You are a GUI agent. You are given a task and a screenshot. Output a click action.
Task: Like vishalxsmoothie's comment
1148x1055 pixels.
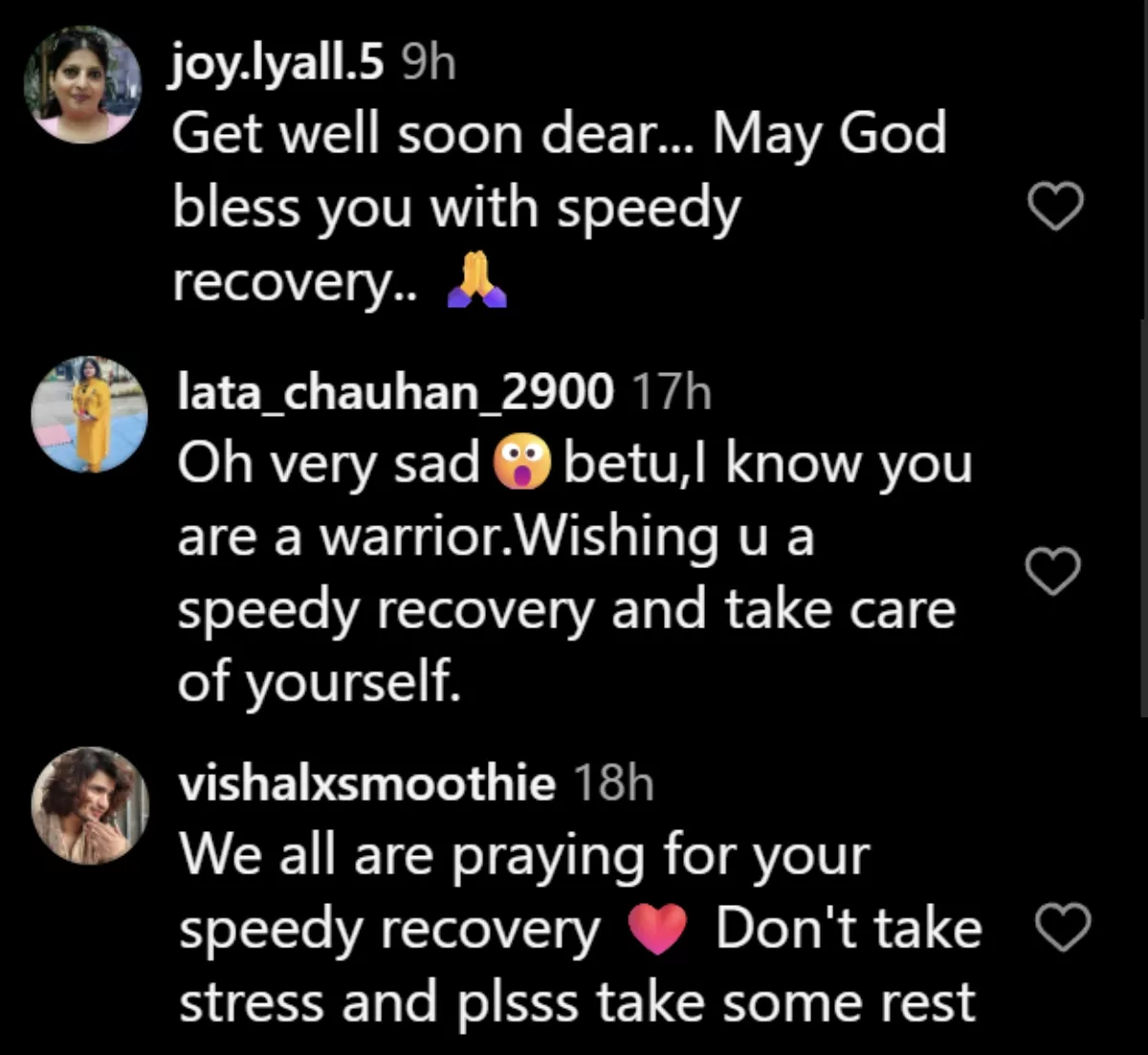tap(1064, 929)
